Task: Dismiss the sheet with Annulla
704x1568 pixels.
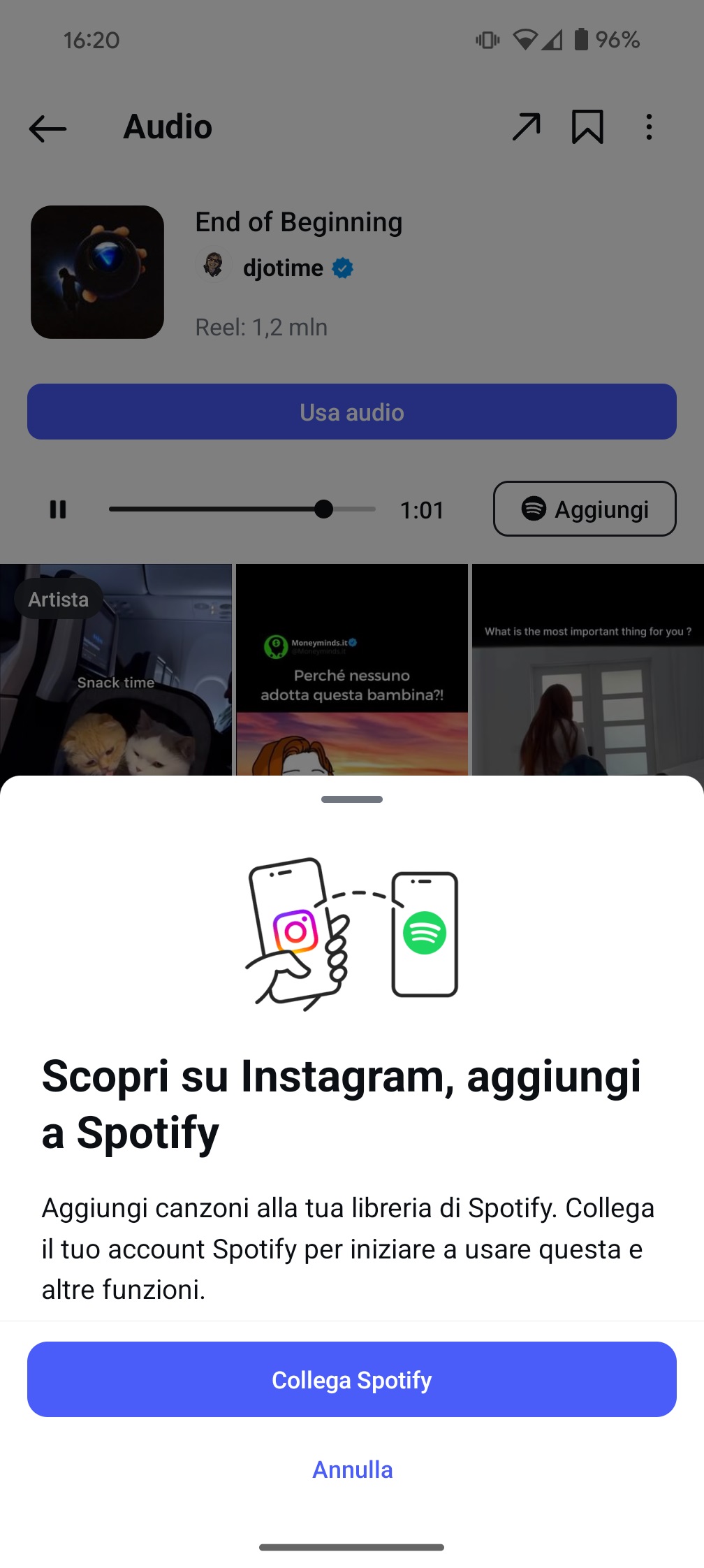Action: click(352, 1469)
